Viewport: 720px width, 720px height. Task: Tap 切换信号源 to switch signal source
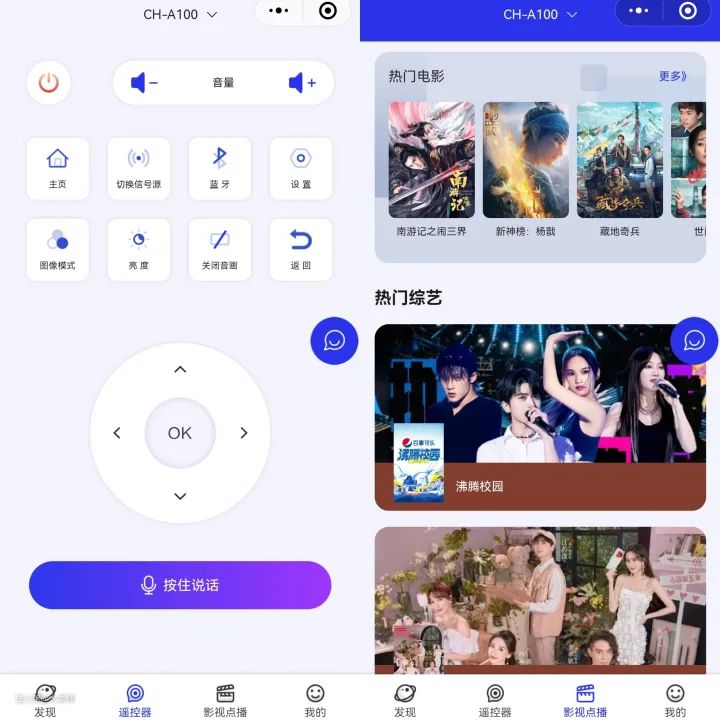pos(139,168)
